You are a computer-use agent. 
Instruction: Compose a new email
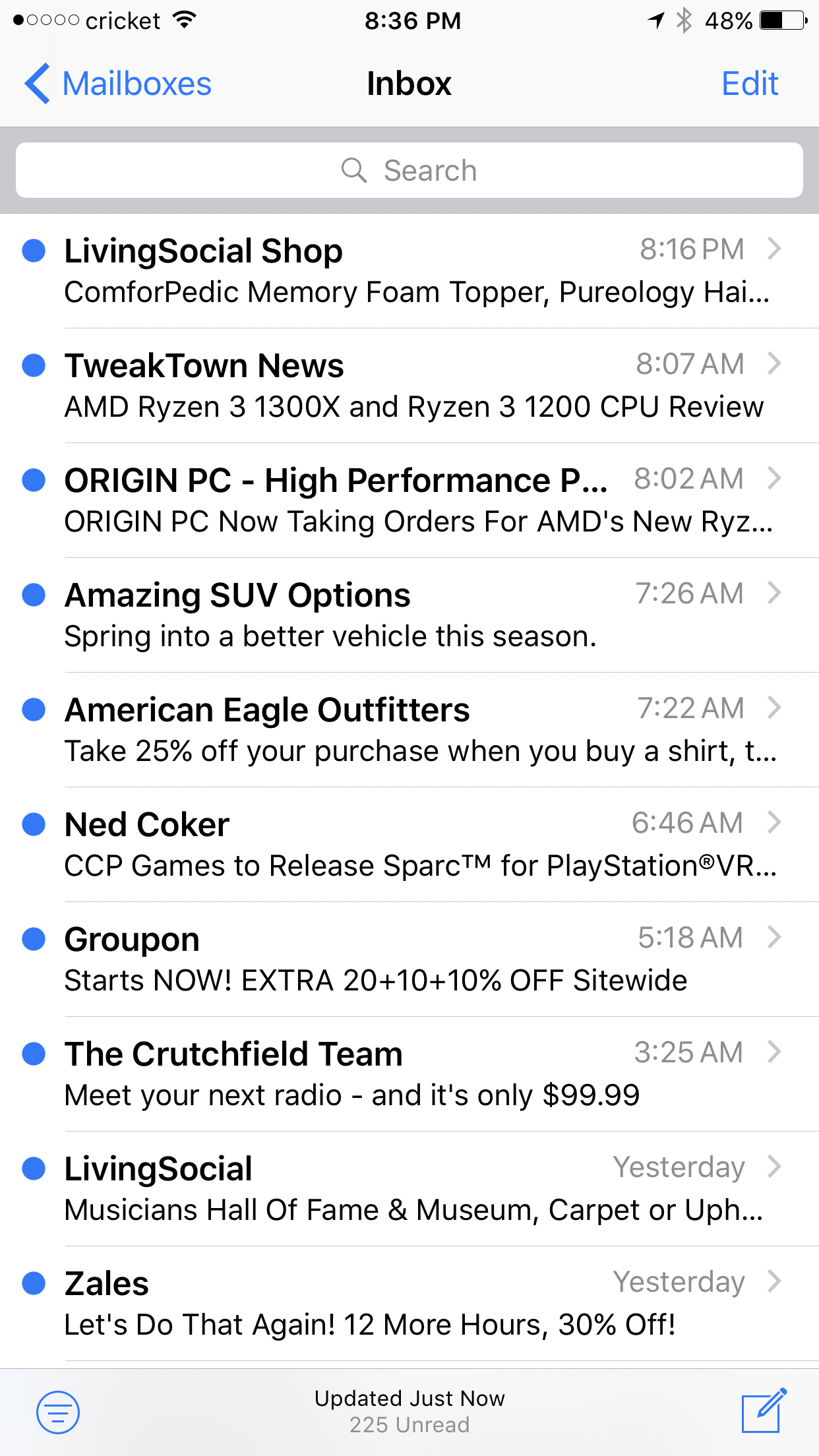pos(764,1410)
